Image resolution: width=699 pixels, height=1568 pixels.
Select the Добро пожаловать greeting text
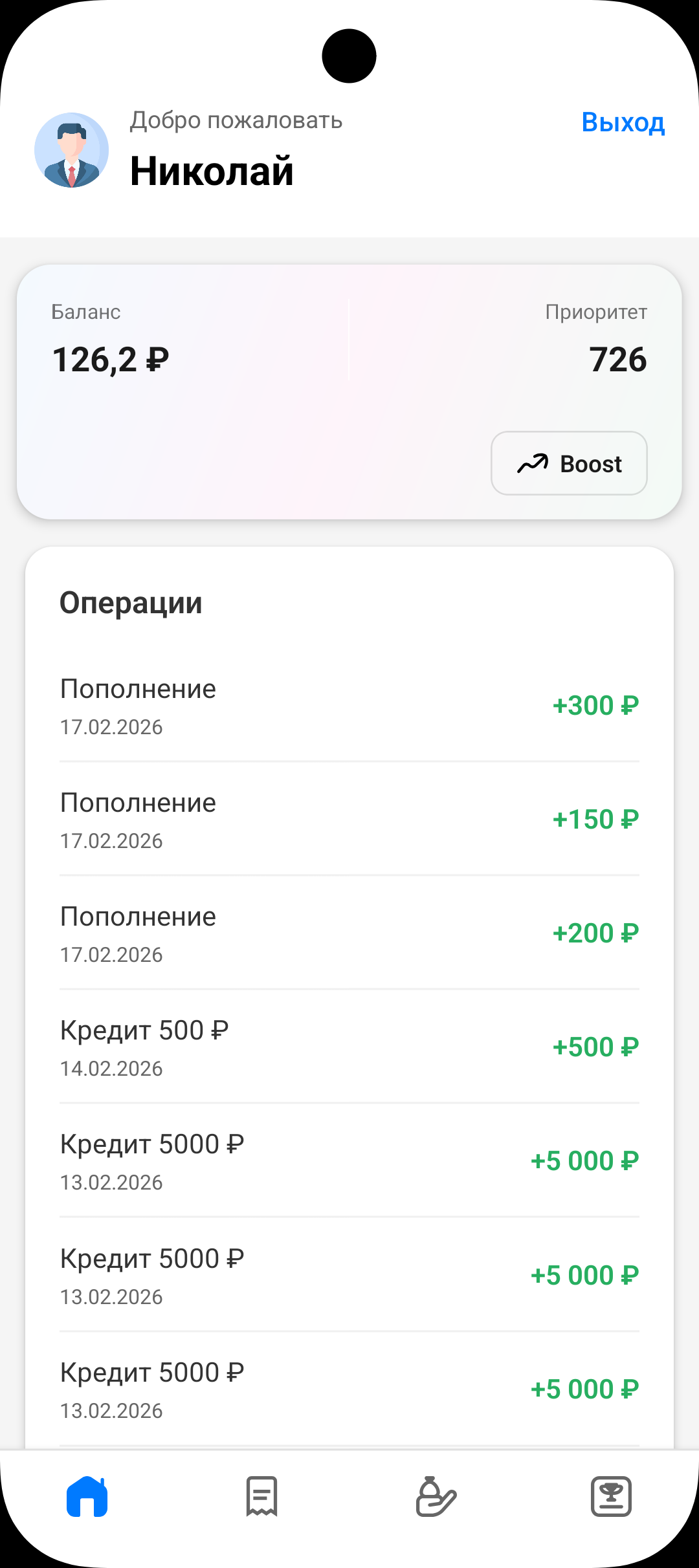(236, 120)
